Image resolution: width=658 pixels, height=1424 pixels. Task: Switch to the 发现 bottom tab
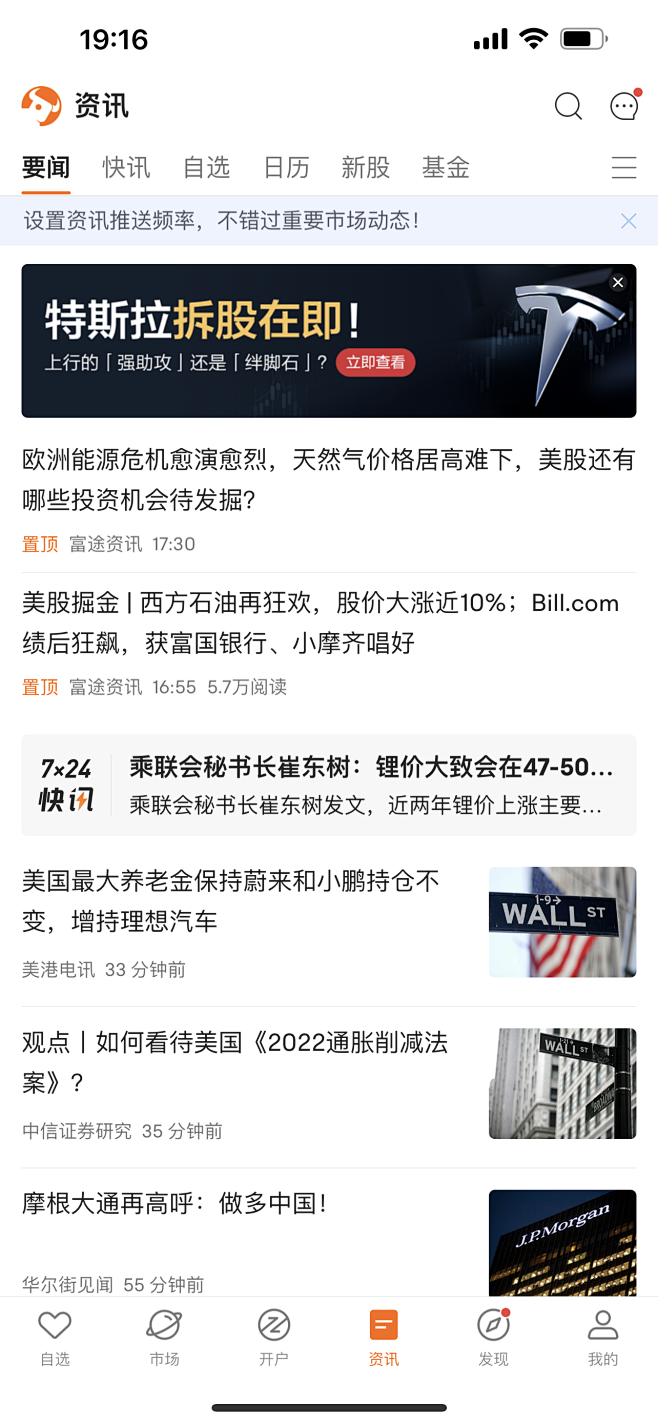(493, 1337)
